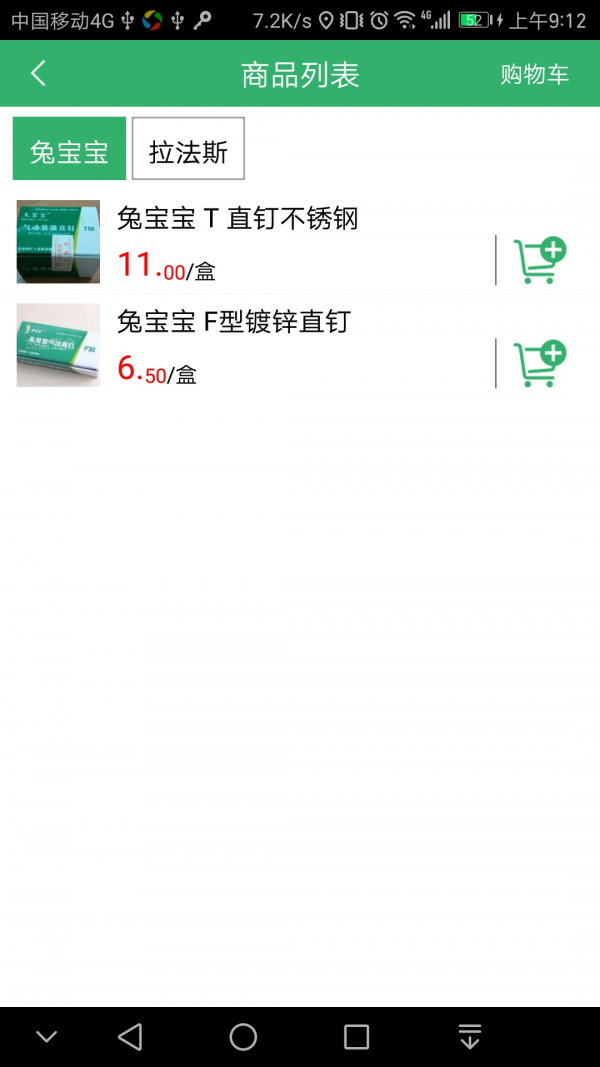Open the recent apps overview
The height and width of the screenshot is (1067, 600).
356,1037
